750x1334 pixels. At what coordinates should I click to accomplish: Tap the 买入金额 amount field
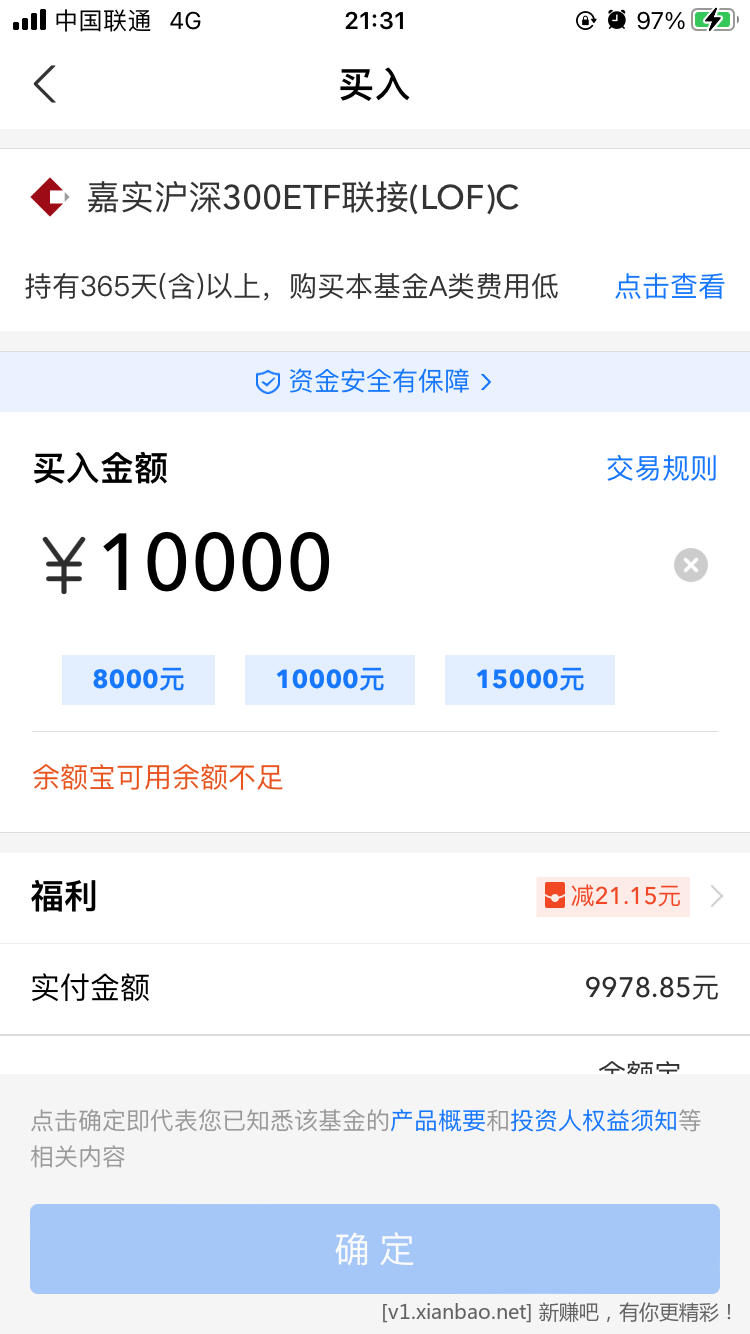(300, 562)
